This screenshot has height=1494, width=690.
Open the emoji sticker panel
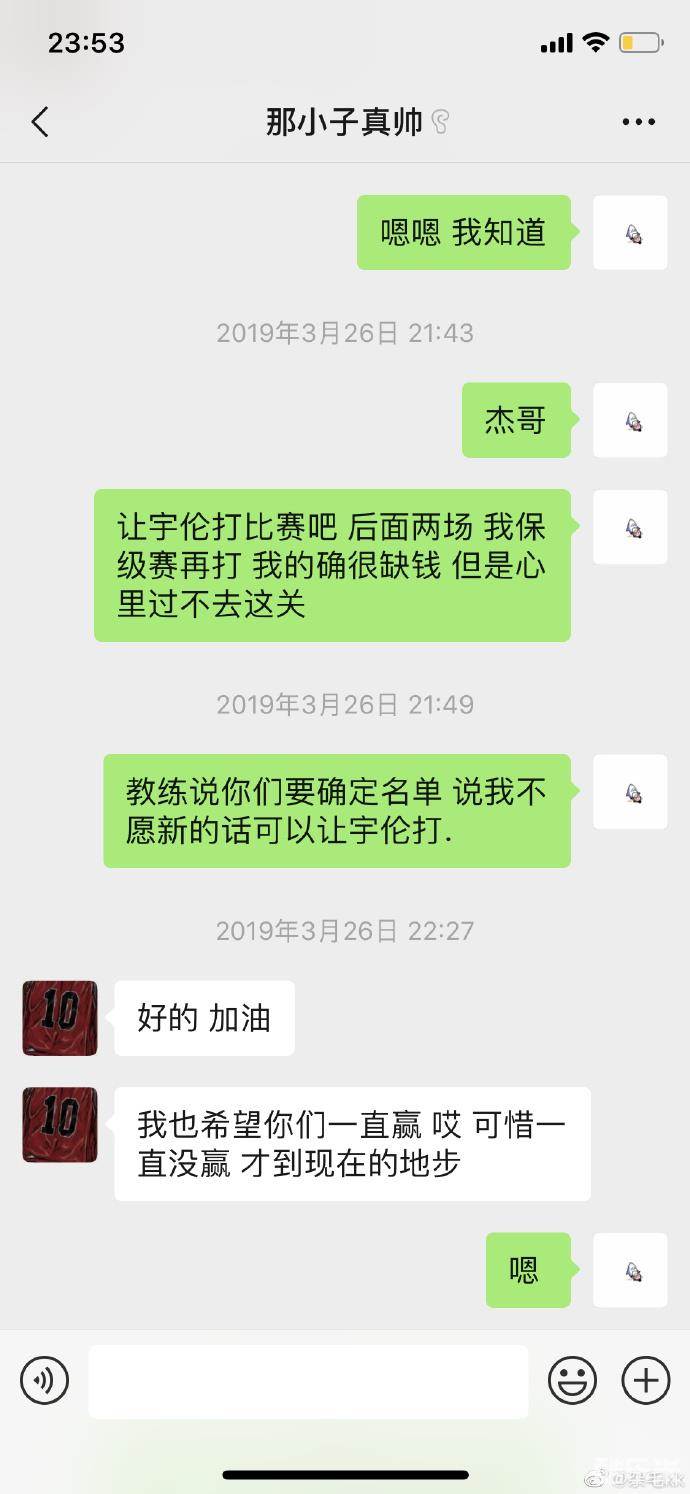572,1381
